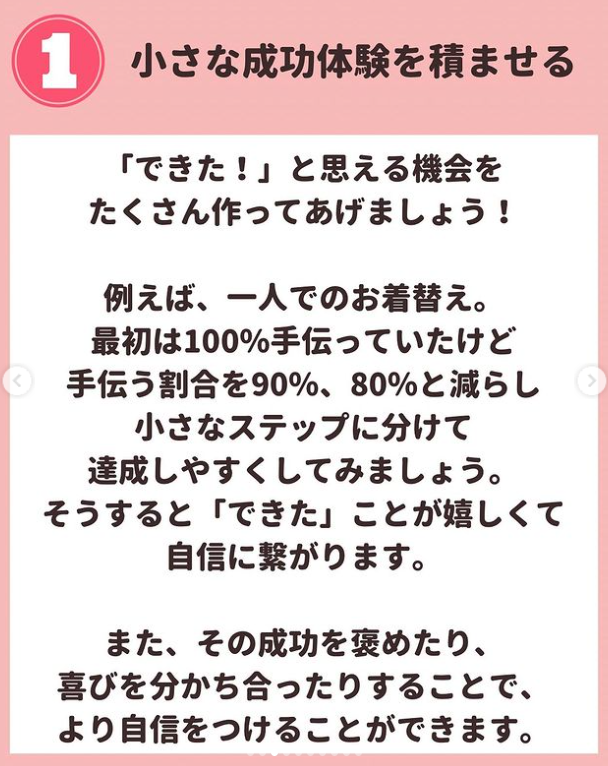608x766 pixels.
Task: Tap the carousel page indicator dots
Action: pyautogui.click(x=304, y=751)
